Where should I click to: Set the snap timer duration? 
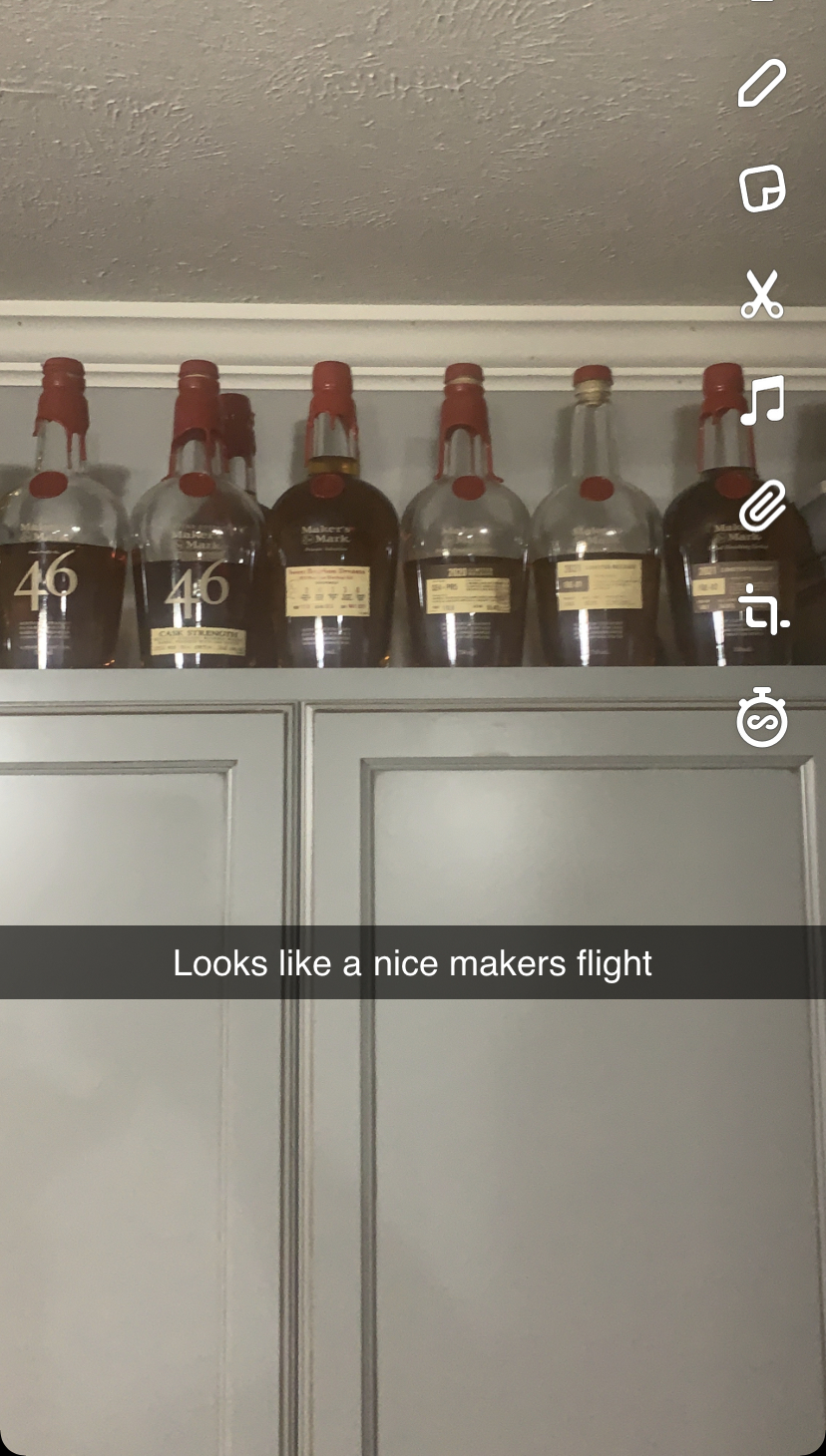[x=762, y=716]
